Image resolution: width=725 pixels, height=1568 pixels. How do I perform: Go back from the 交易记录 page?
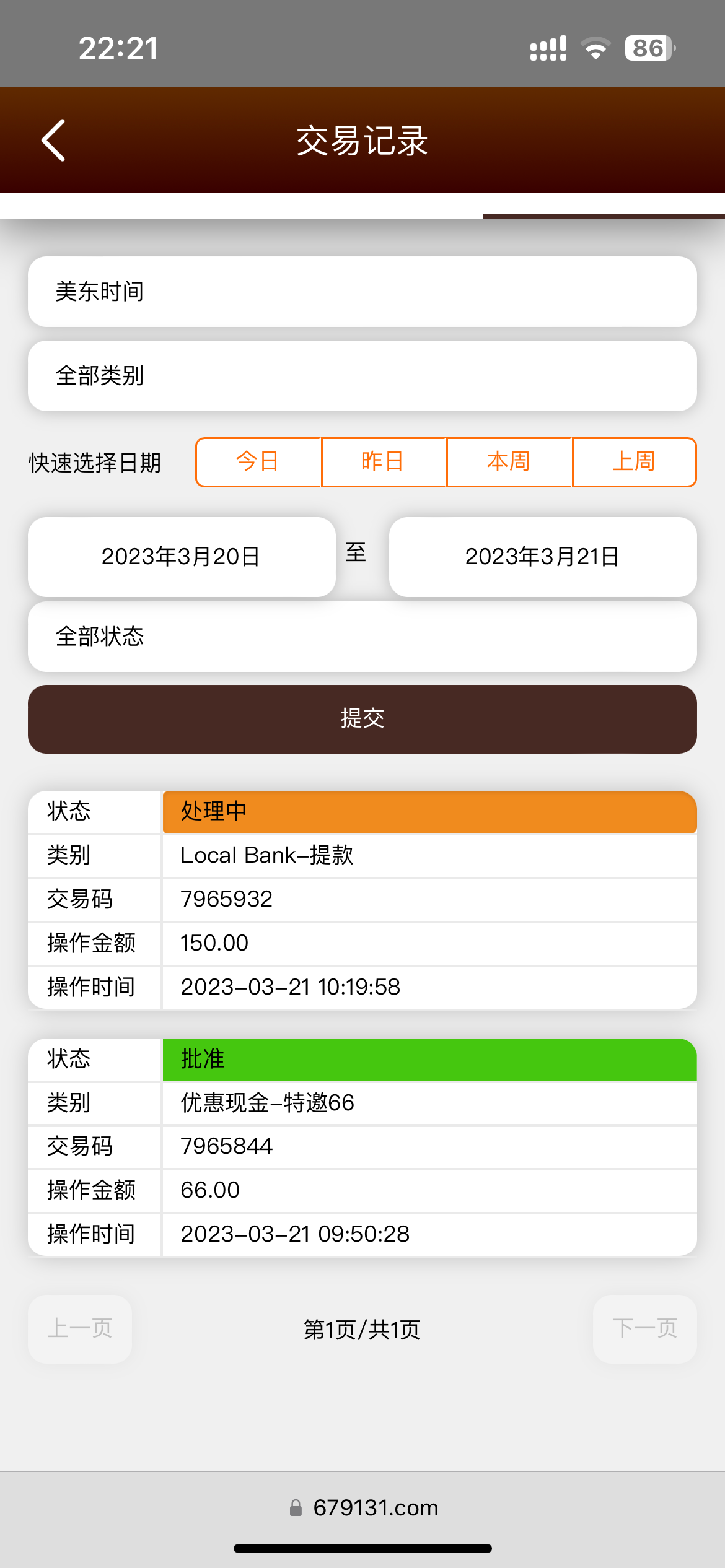[54, 141]
